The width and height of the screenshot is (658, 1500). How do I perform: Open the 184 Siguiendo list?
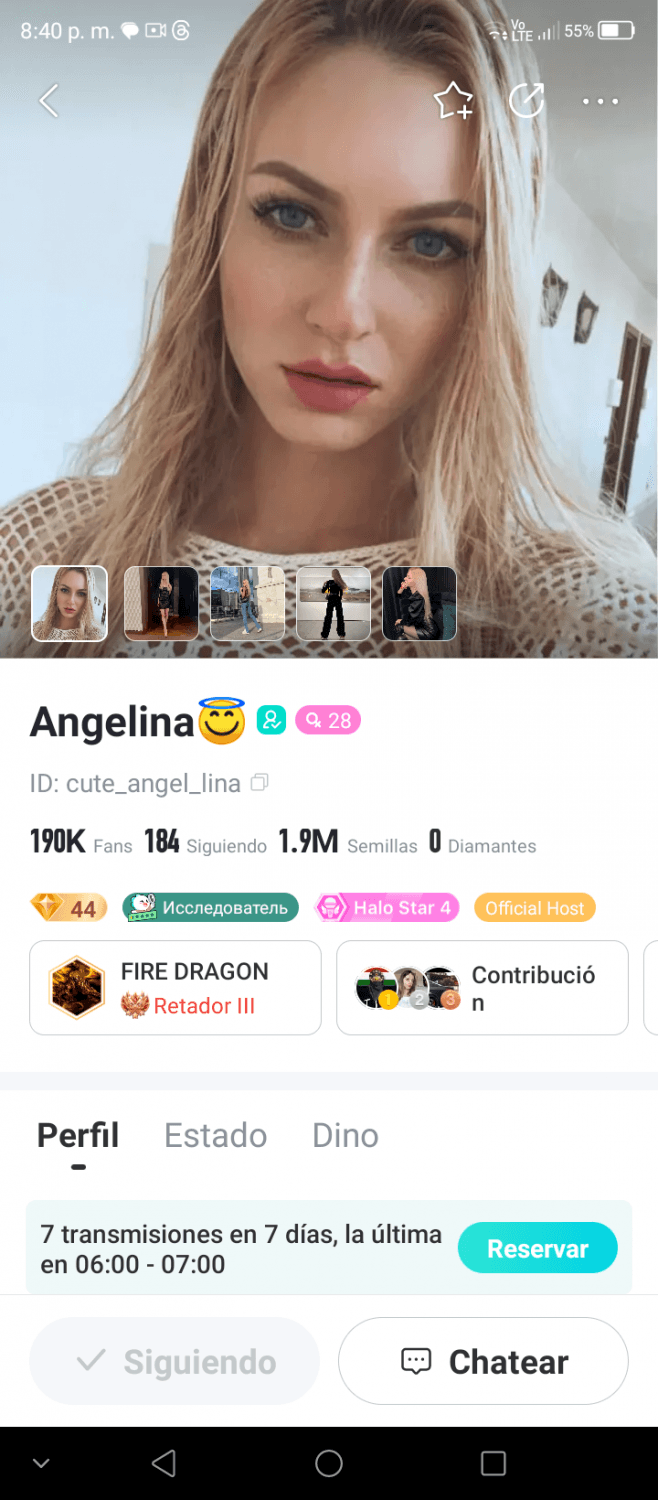pyautogui.click(x=205, y=843)
